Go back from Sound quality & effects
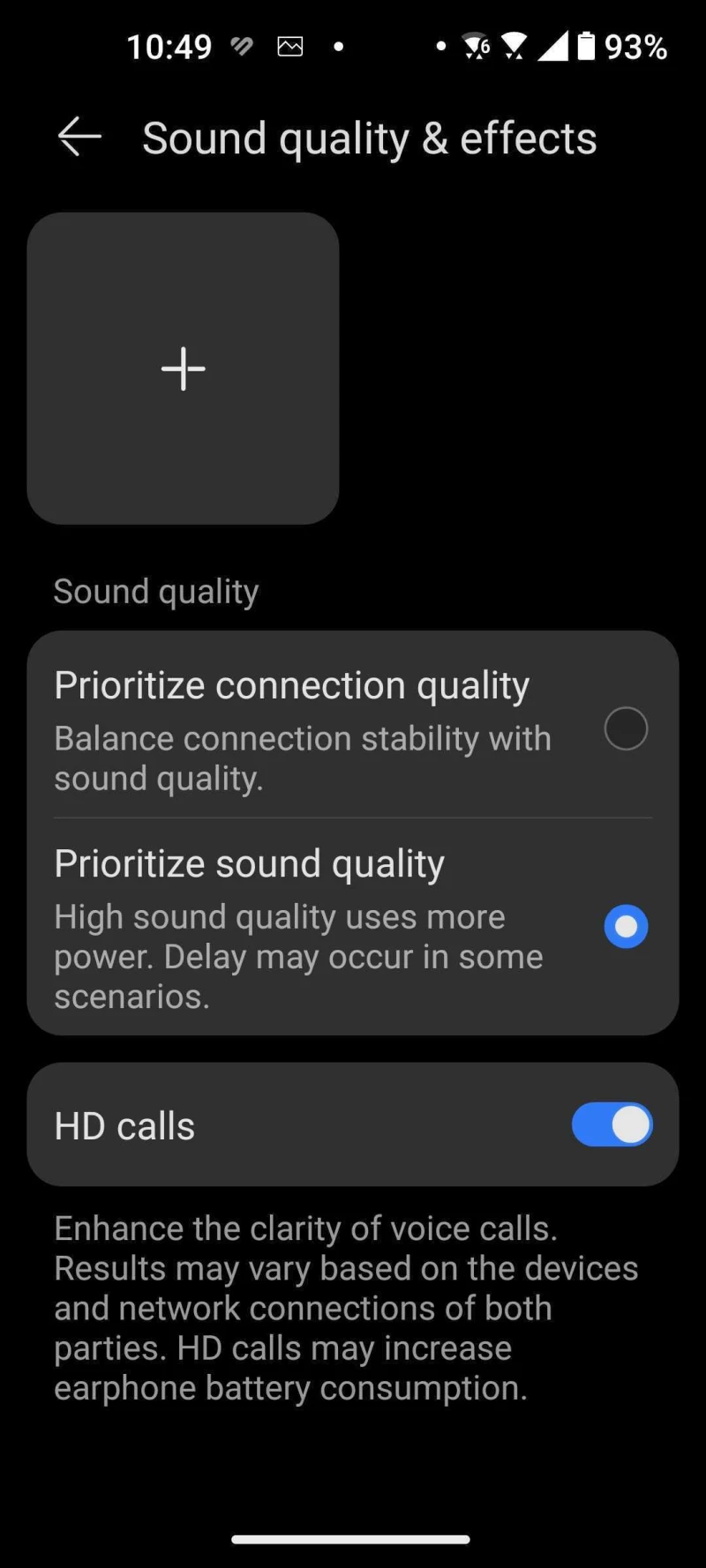Screen dimensions: 706x1568 pos(79,138)
